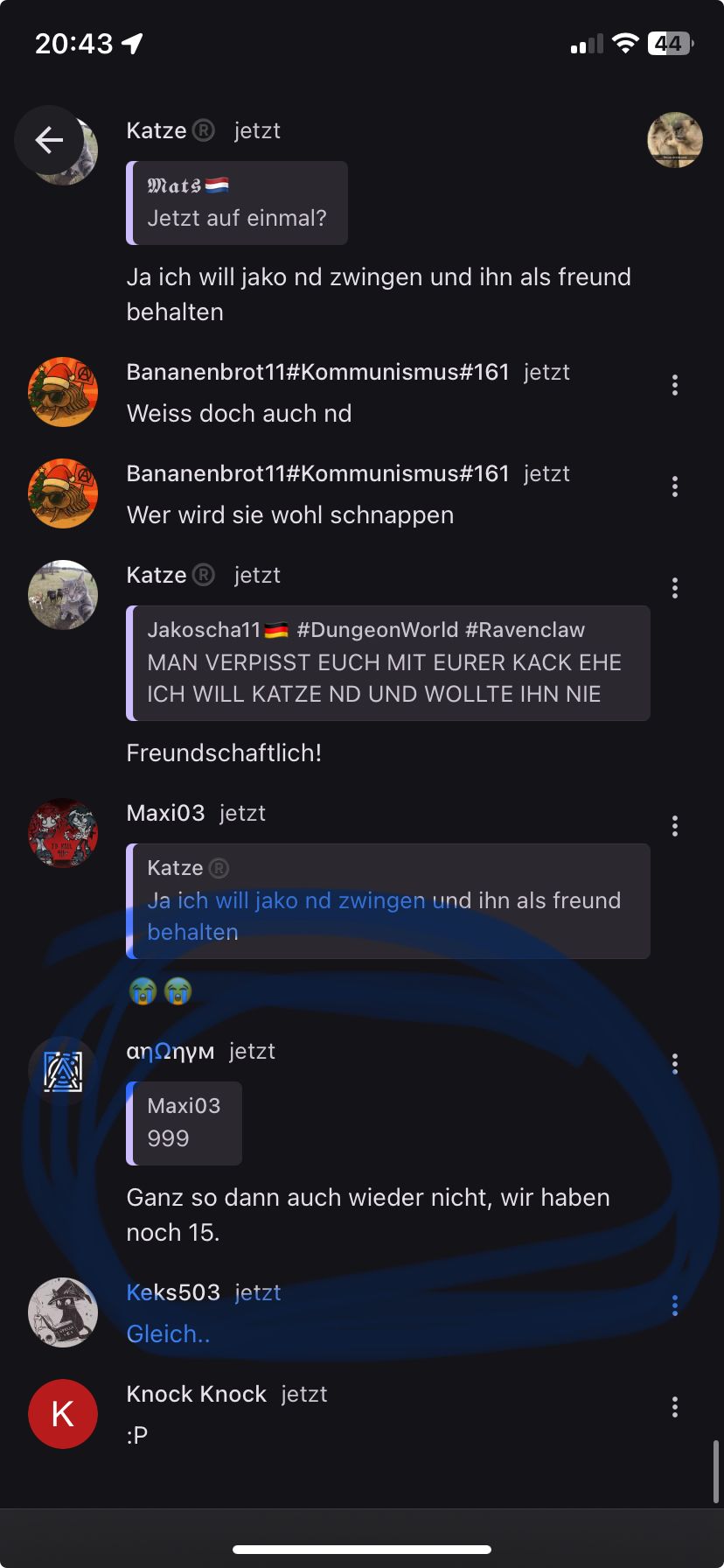This screenshot has width=724, height=1568.
Task: Open the three-dot menu for Knock Knock's message
Action: pos(674,1407)
